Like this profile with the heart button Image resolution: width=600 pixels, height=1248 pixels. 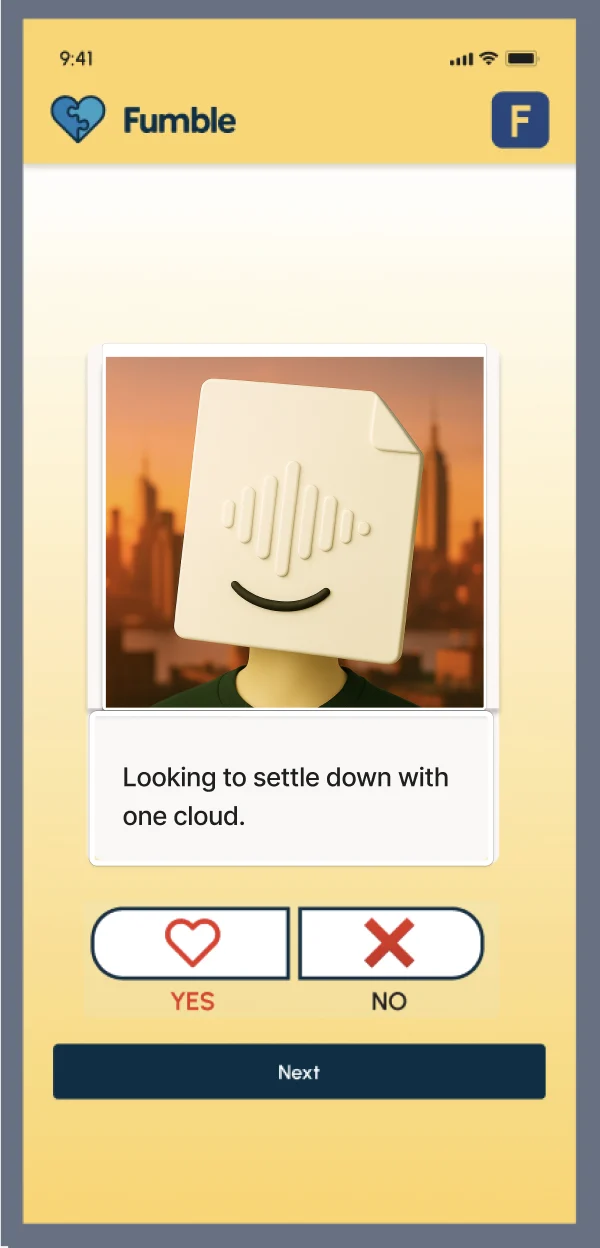point(190,943)
